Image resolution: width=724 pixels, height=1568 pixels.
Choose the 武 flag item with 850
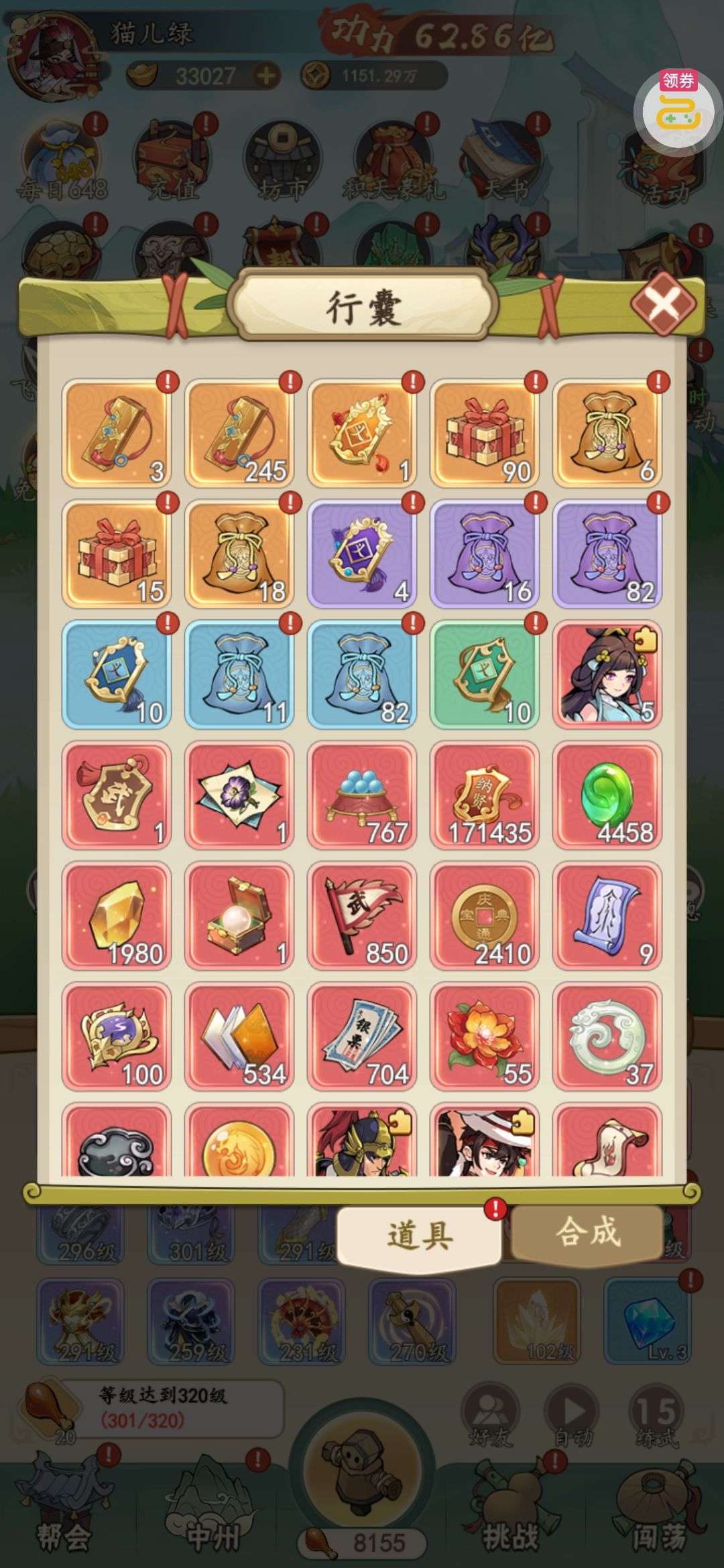point(362,915)
